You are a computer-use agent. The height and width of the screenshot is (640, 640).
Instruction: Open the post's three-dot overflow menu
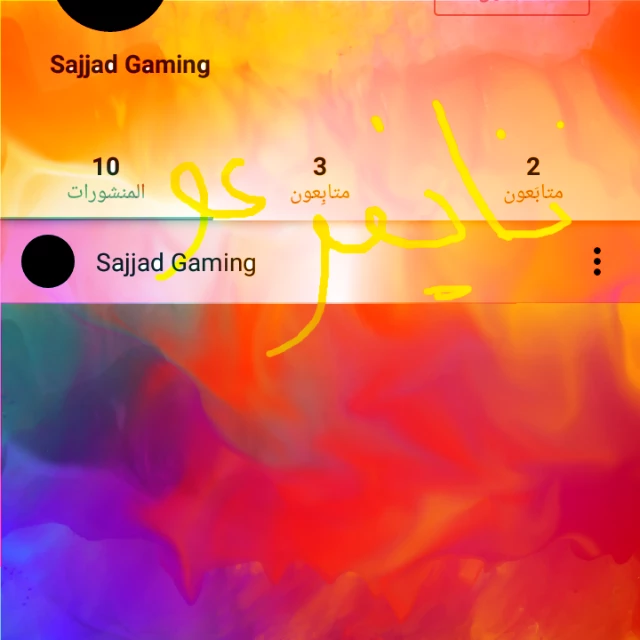tap(597, 261)
